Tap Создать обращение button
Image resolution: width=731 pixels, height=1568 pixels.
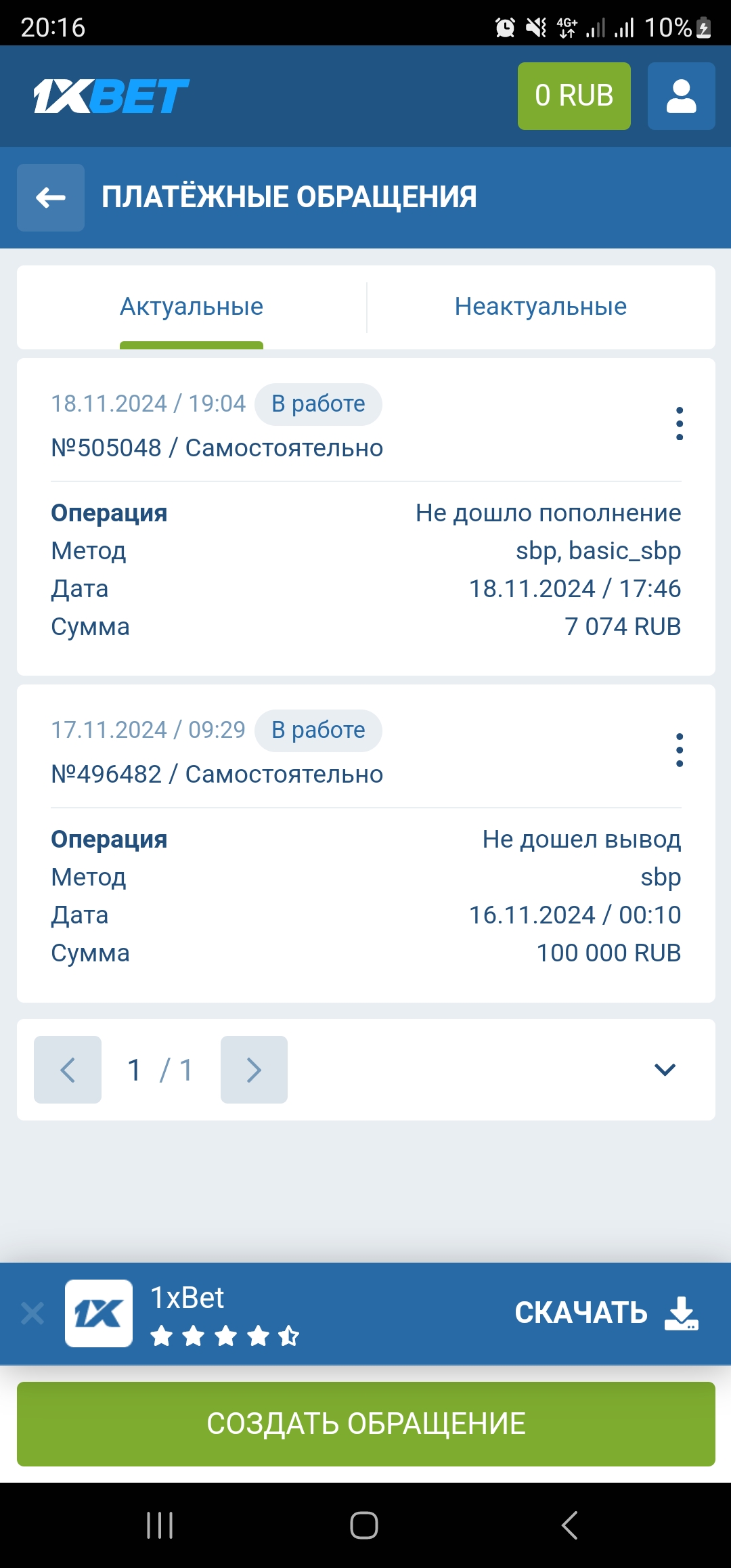coord(365,1423)
